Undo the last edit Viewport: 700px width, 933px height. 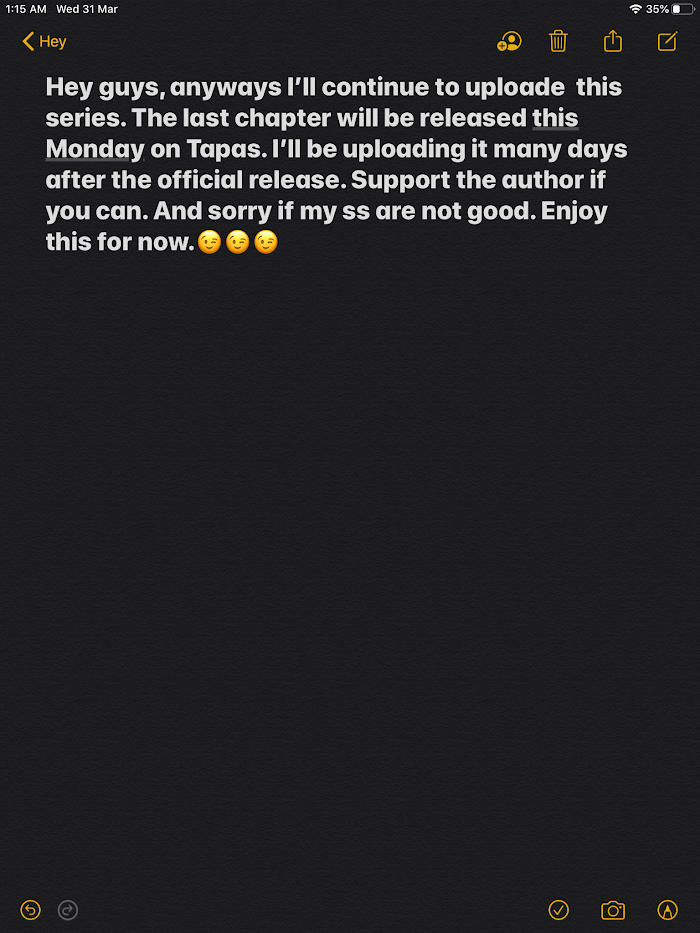point(31,909)
